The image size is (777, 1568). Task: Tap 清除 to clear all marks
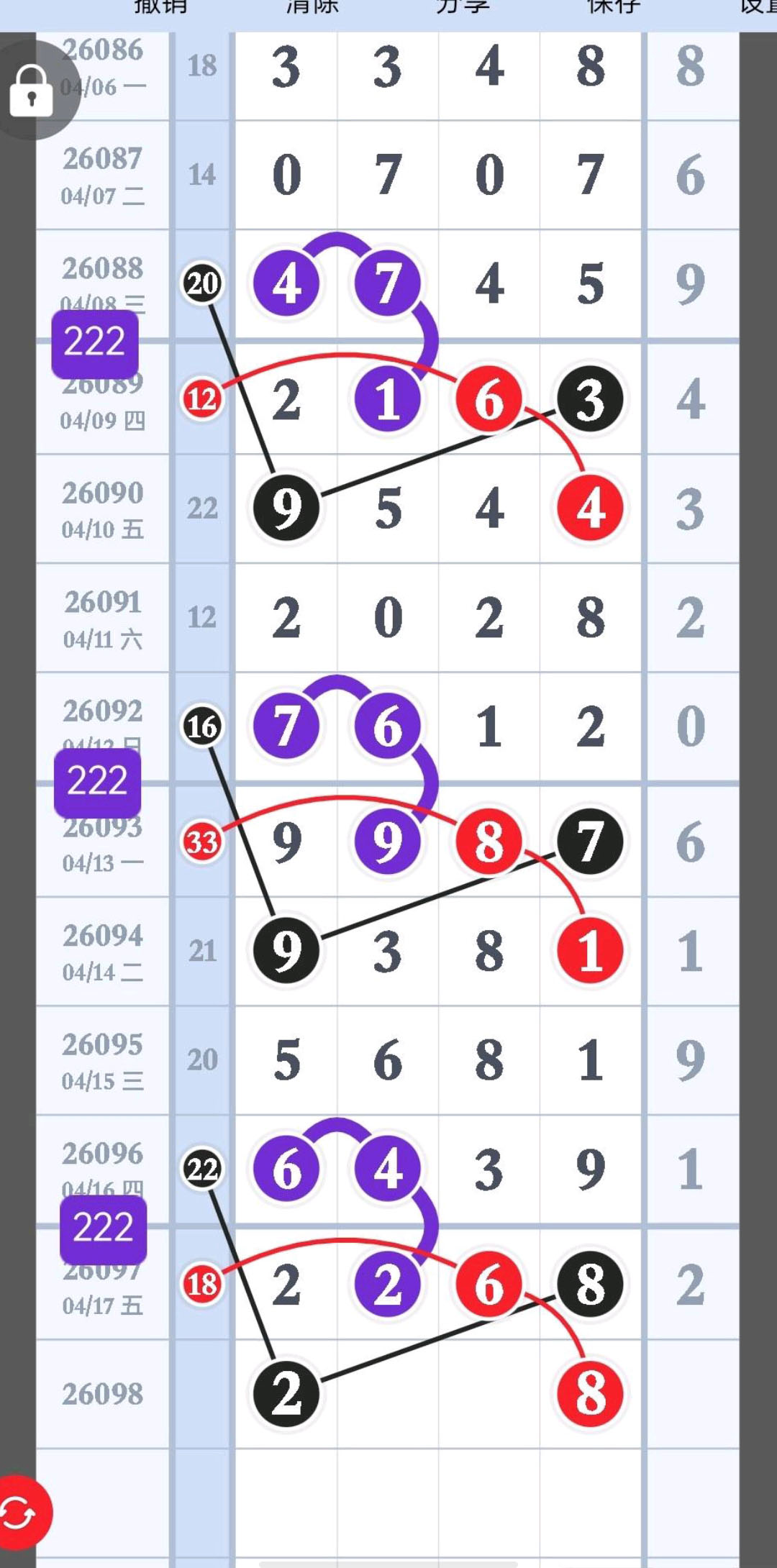tap(311, 7)
